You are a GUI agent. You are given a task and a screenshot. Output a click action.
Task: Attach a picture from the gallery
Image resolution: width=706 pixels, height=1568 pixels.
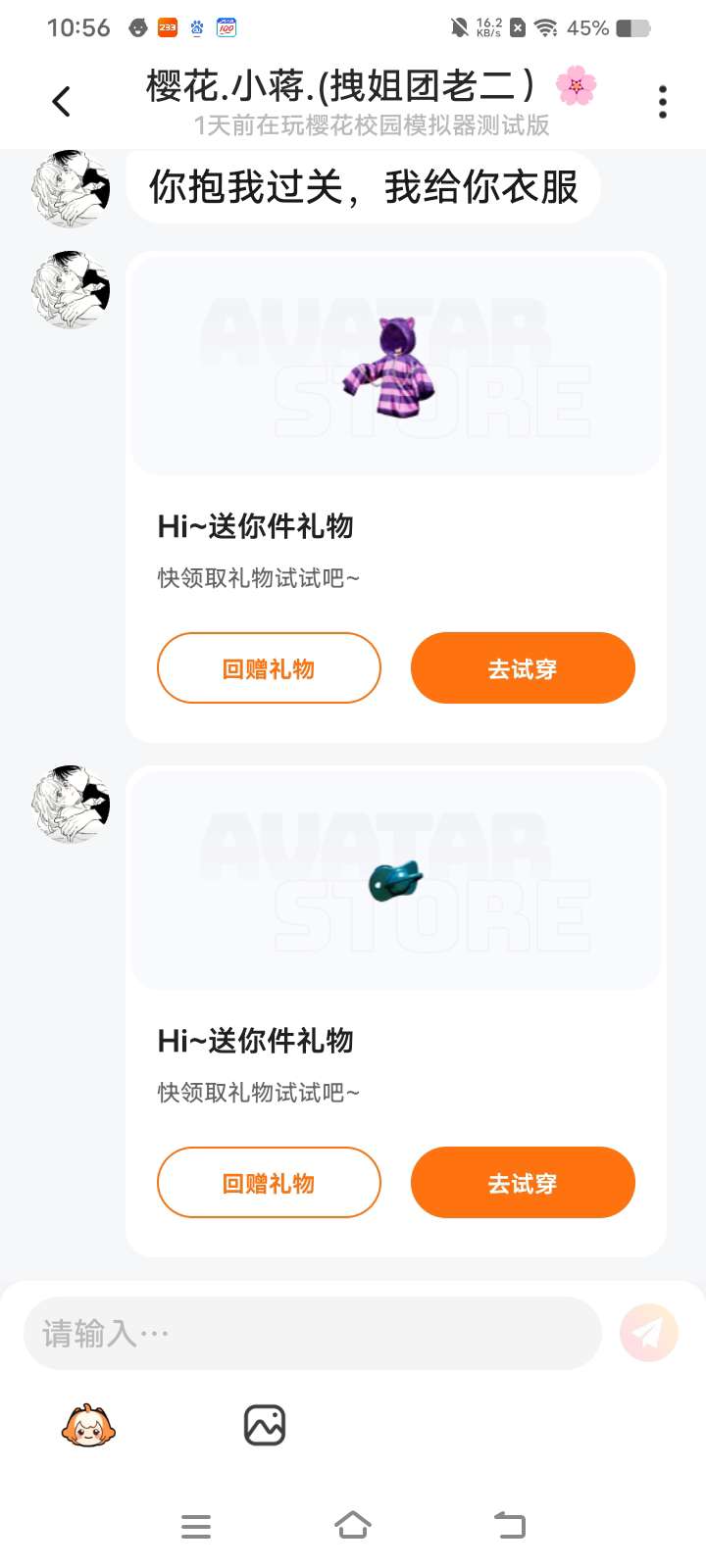click(265, 1426)
